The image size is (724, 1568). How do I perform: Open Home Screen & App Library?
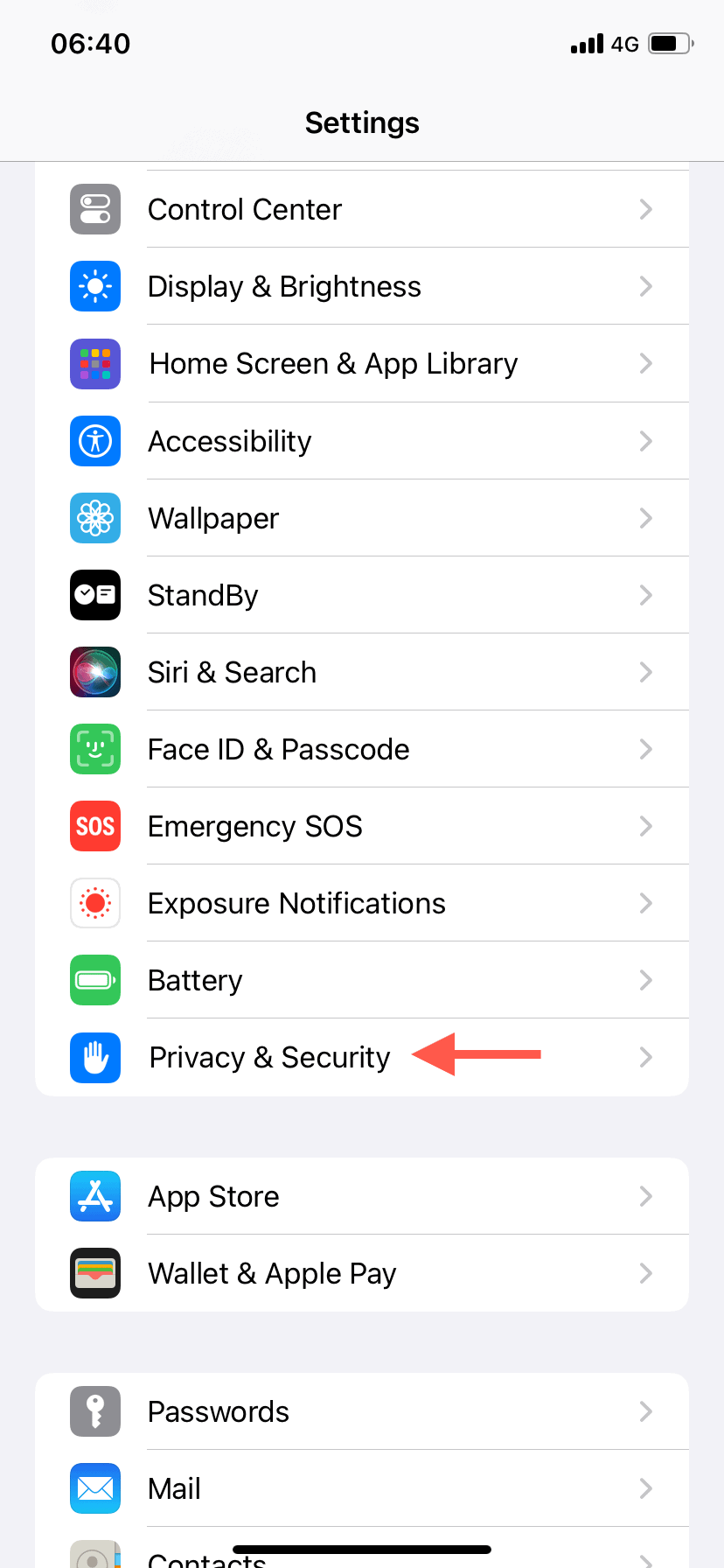[333, 364]
